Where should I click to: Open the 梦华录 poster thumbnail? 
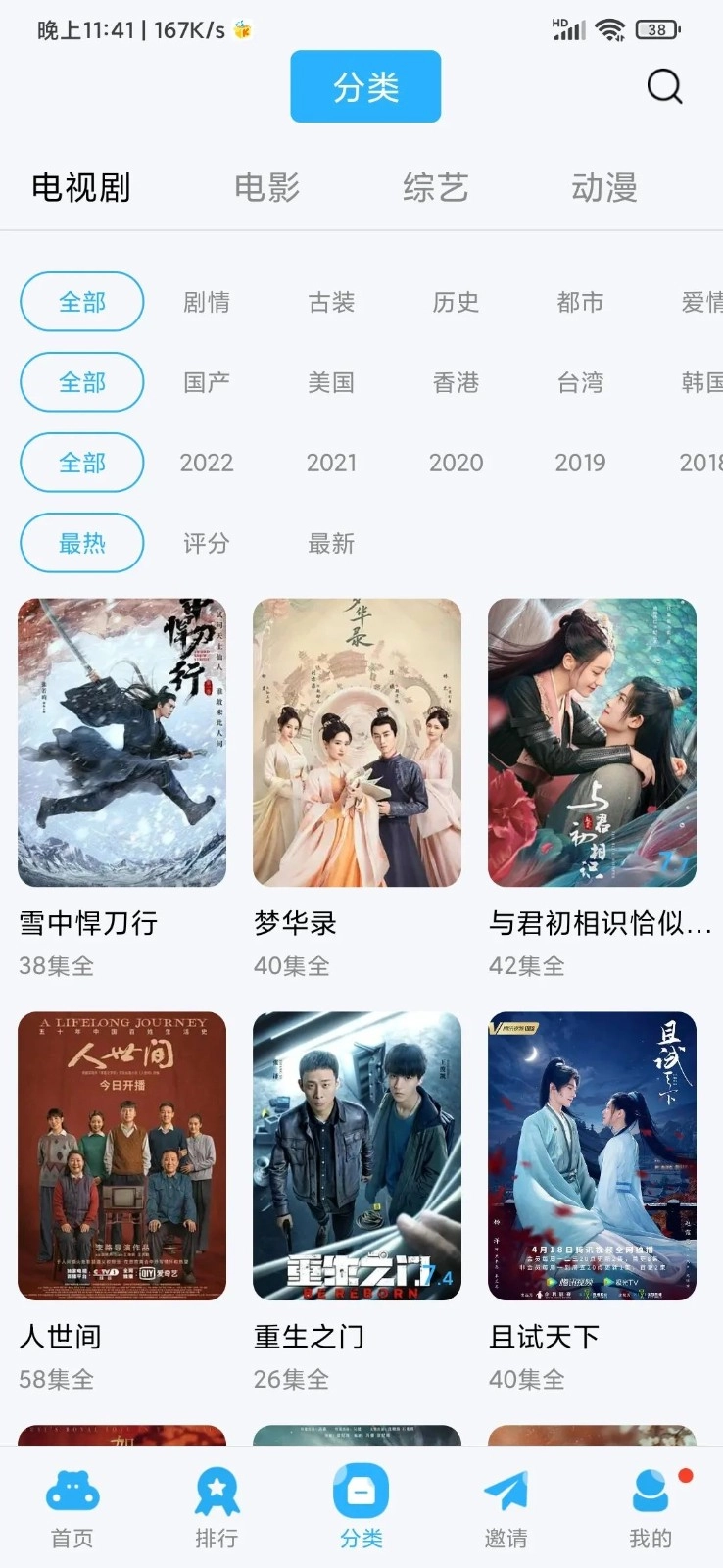click(x=357, y=743)
